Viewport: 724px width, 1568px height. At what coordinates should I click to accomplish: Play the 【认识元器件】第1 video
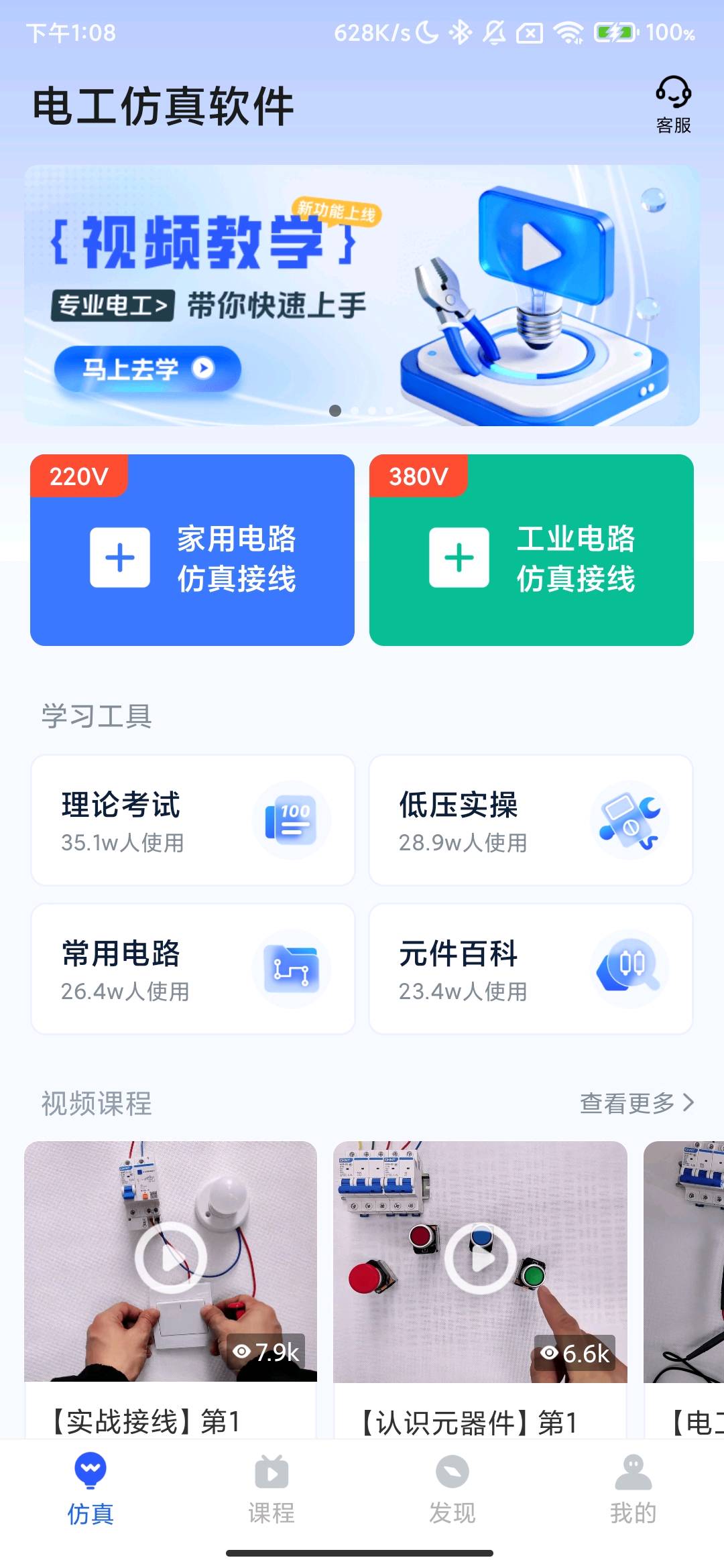481,1257
